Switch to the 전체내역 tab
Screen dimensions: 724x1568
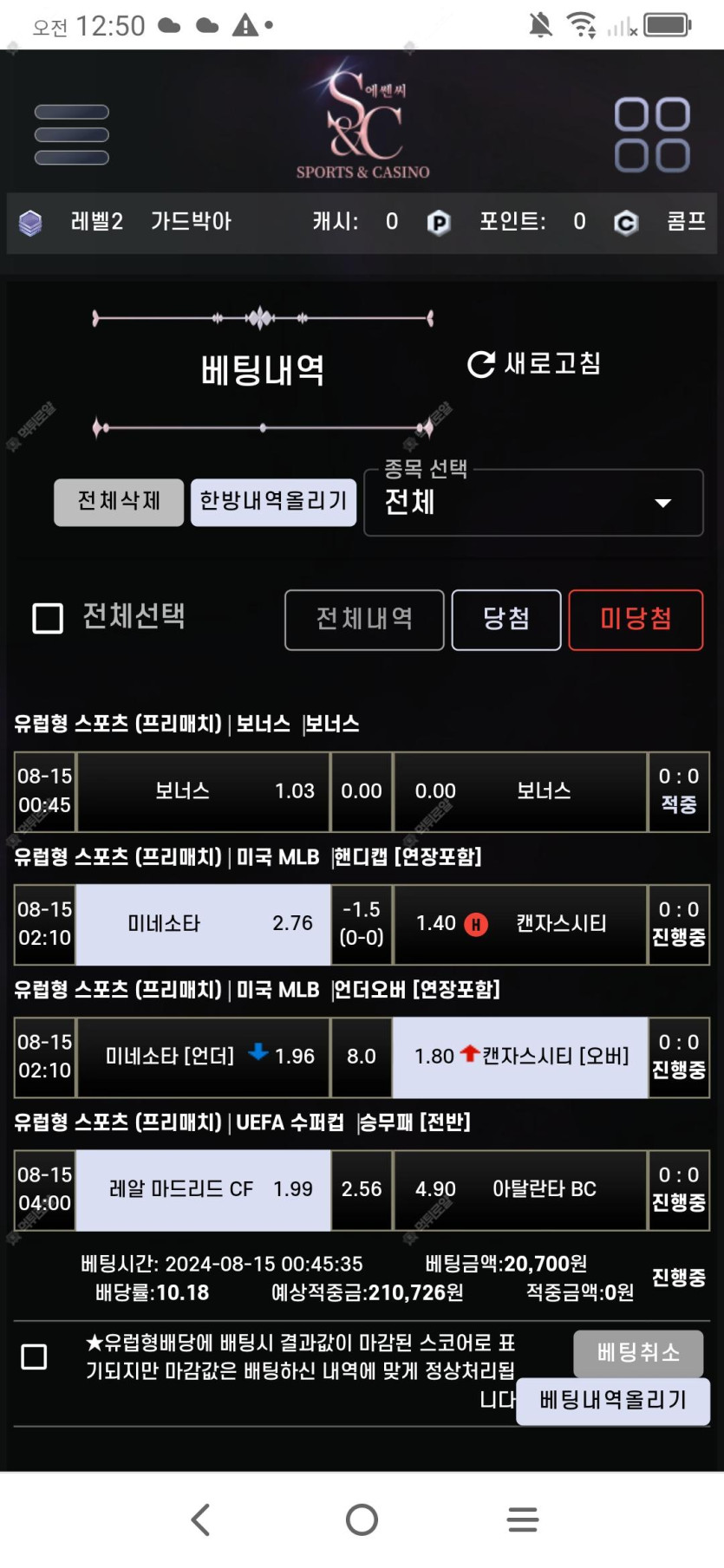point(364,619)
